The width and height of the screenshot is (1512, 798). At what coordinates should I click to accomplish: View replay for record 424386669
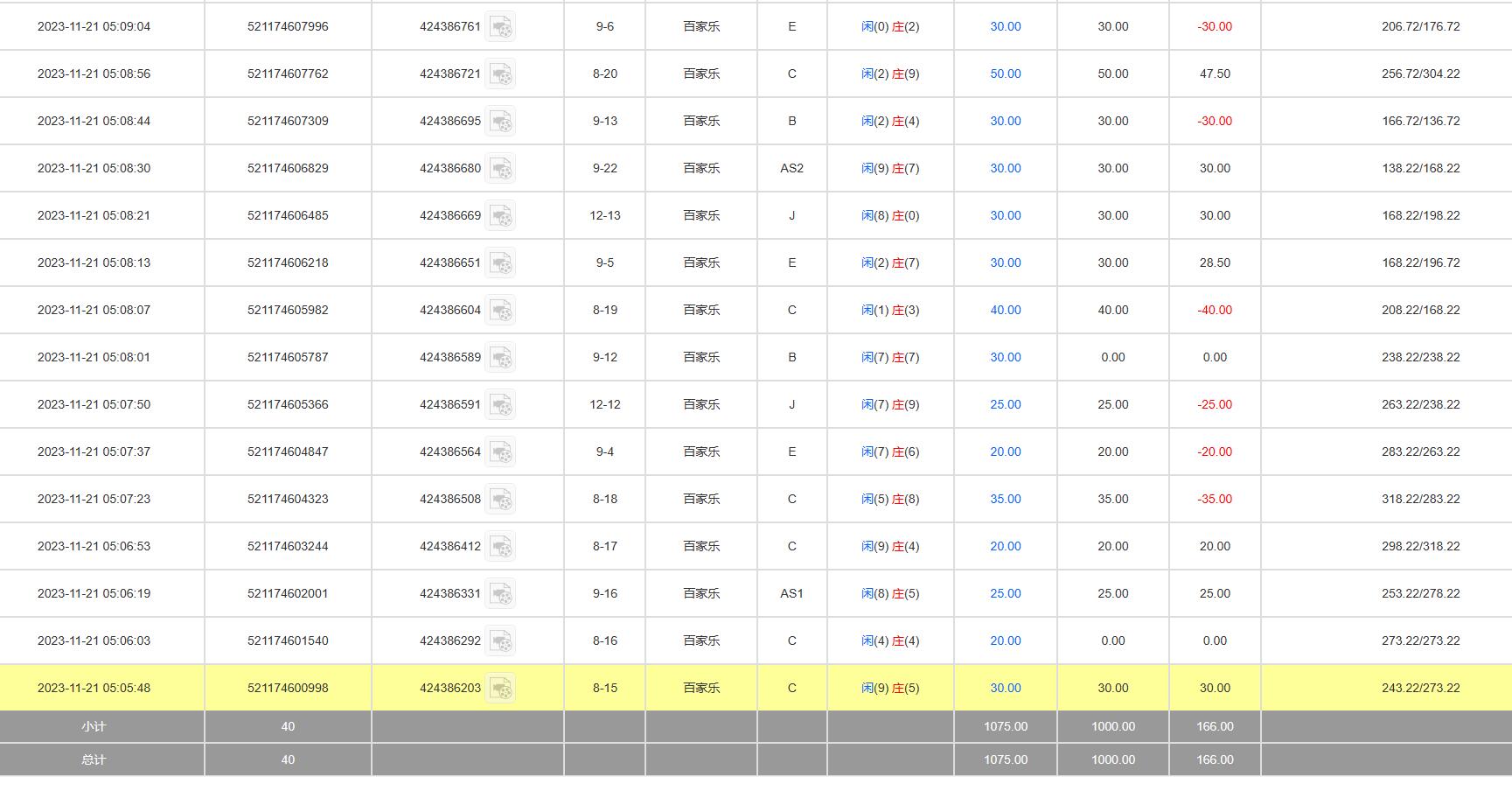pos(500,216)
